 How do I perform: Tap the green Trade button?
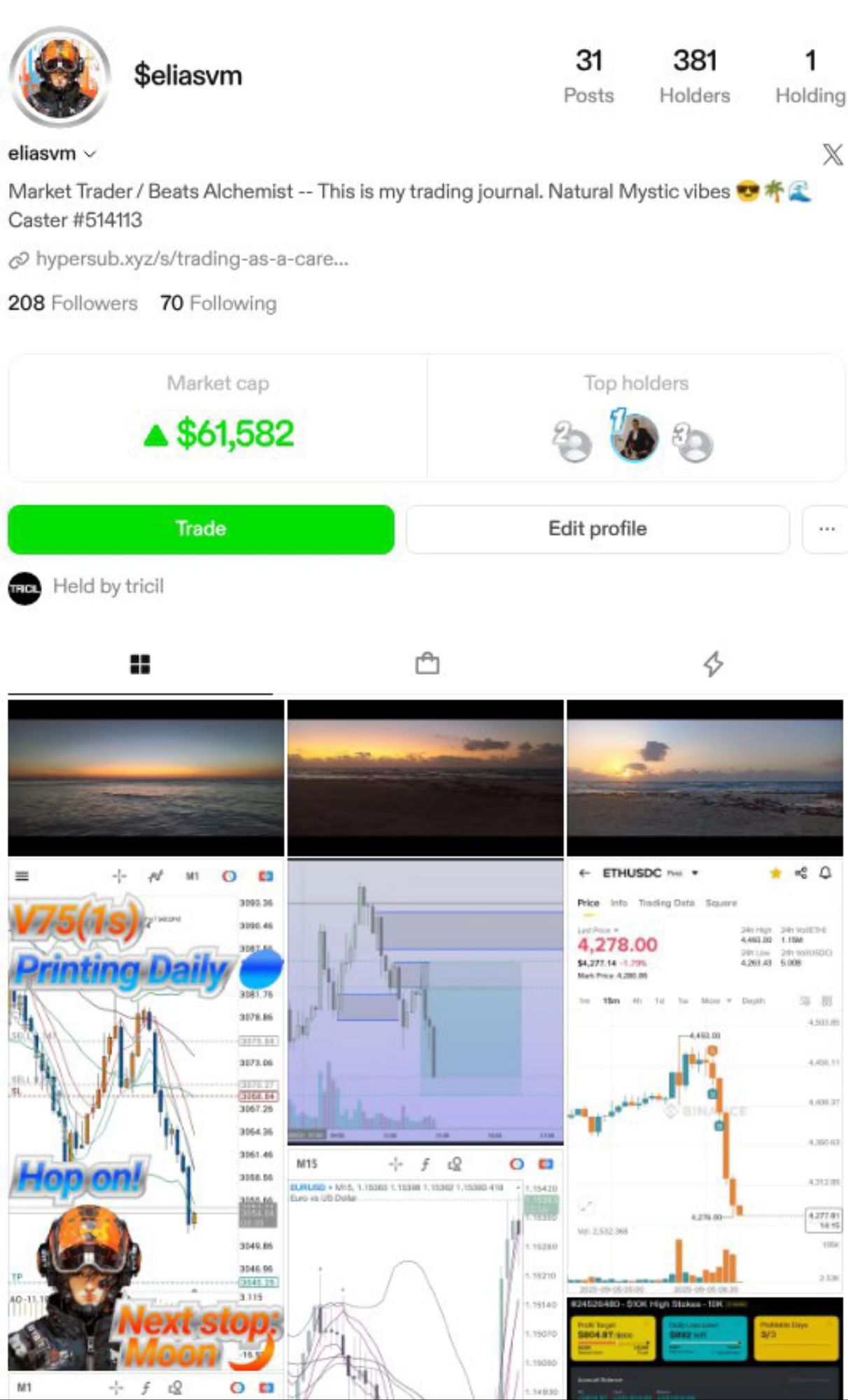tap(201, 529)
